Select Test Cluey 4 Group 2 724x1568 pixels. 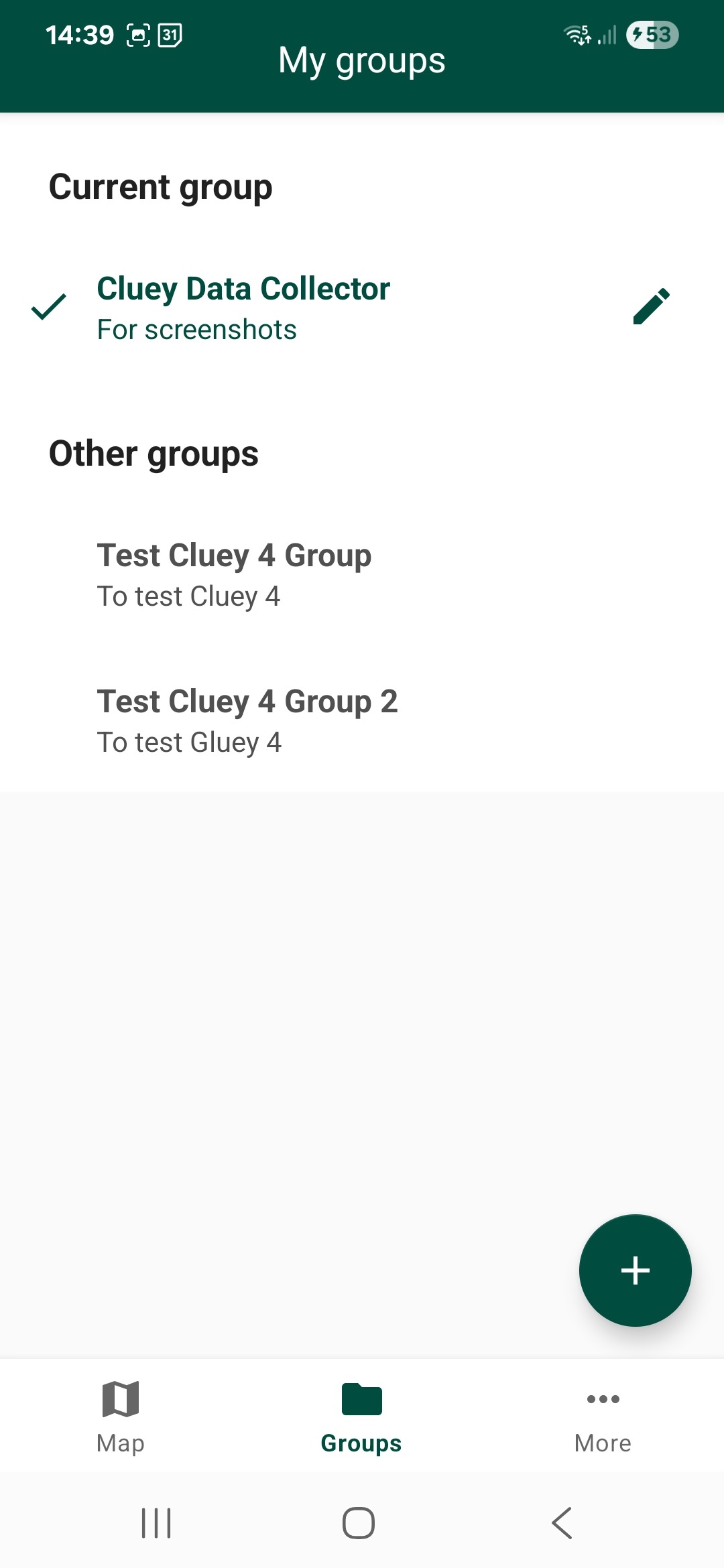pyautogui.click(x=362, y=720)
